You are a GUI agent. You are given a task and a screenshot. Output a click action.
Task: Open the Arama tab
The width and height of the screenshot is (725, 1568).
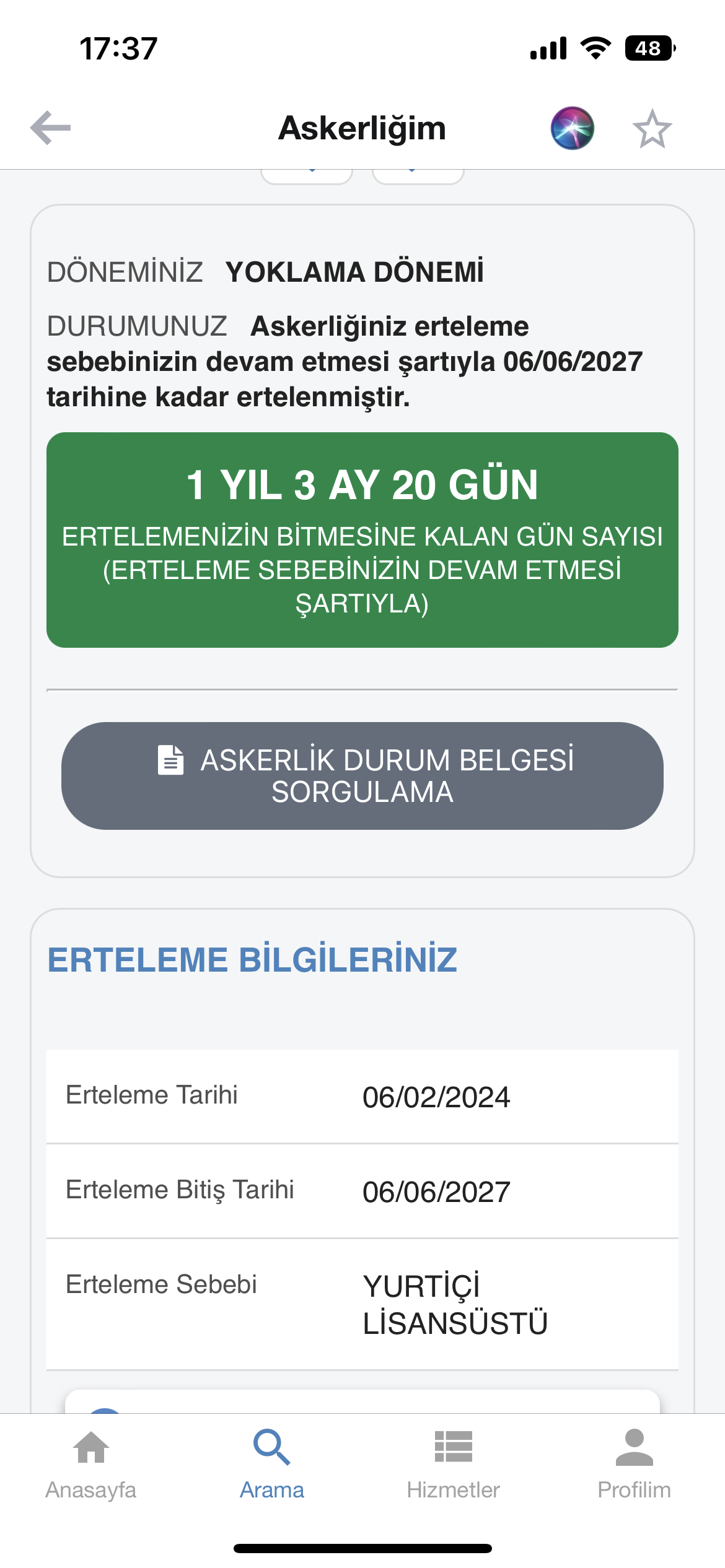pyautogui.click(x=272, y=1464)
